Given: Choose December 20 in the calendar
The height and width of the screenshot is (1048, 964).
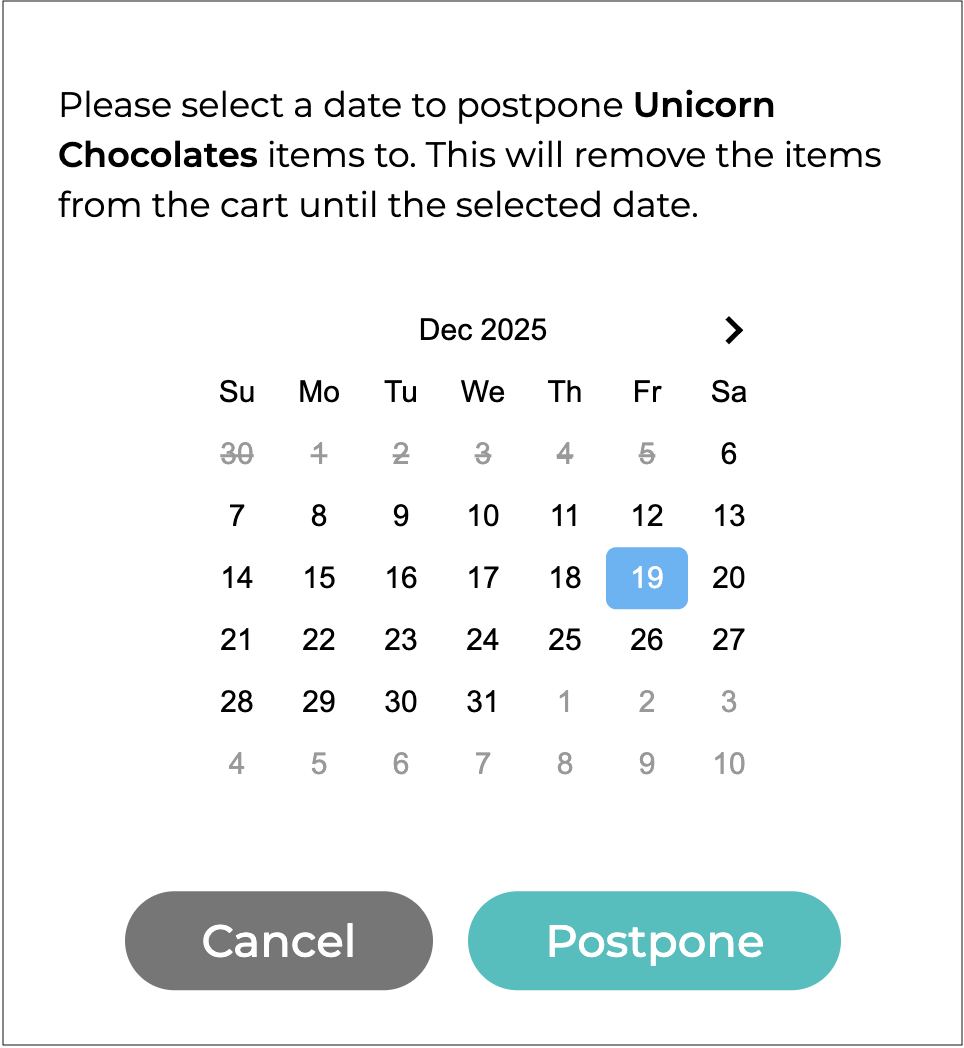Looking at the screenshot, I should 729,578.
